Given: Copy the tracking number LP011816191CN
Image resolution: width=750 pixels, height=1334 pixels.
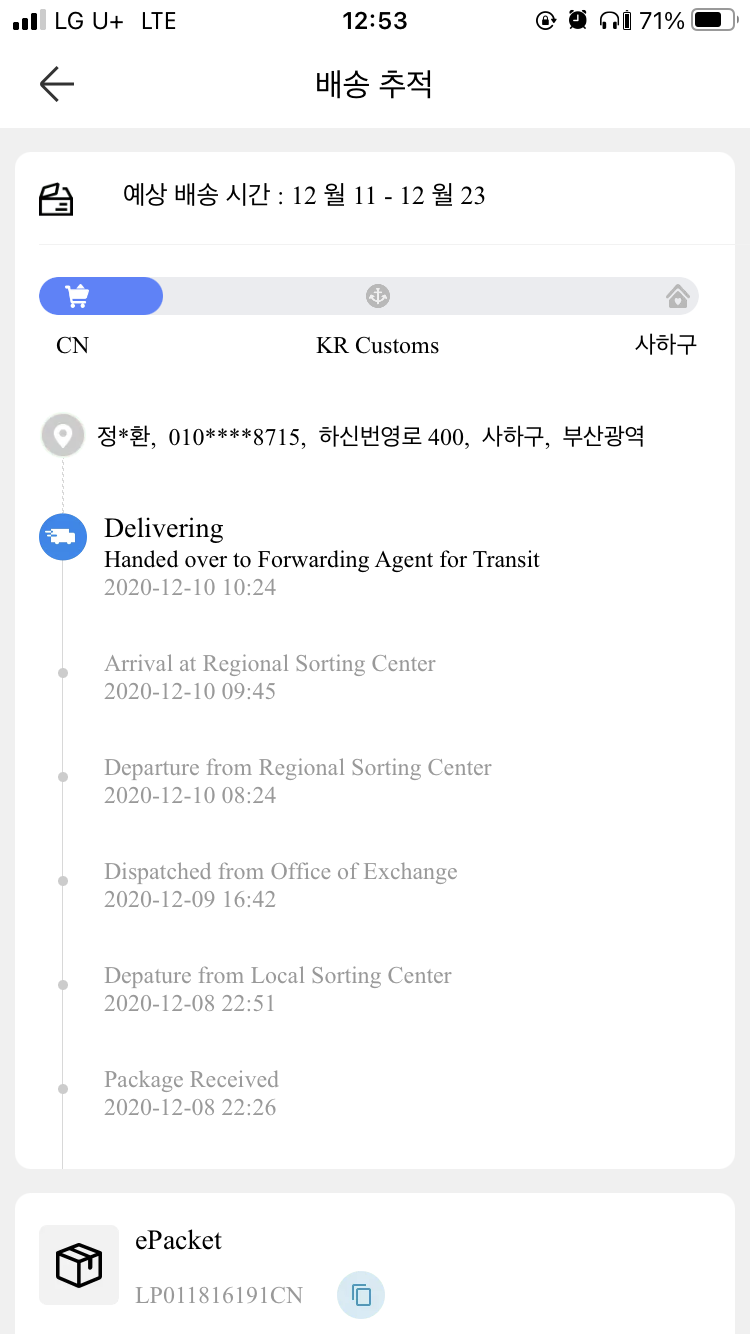Looking at the screenshot, I should [361, 1295].
